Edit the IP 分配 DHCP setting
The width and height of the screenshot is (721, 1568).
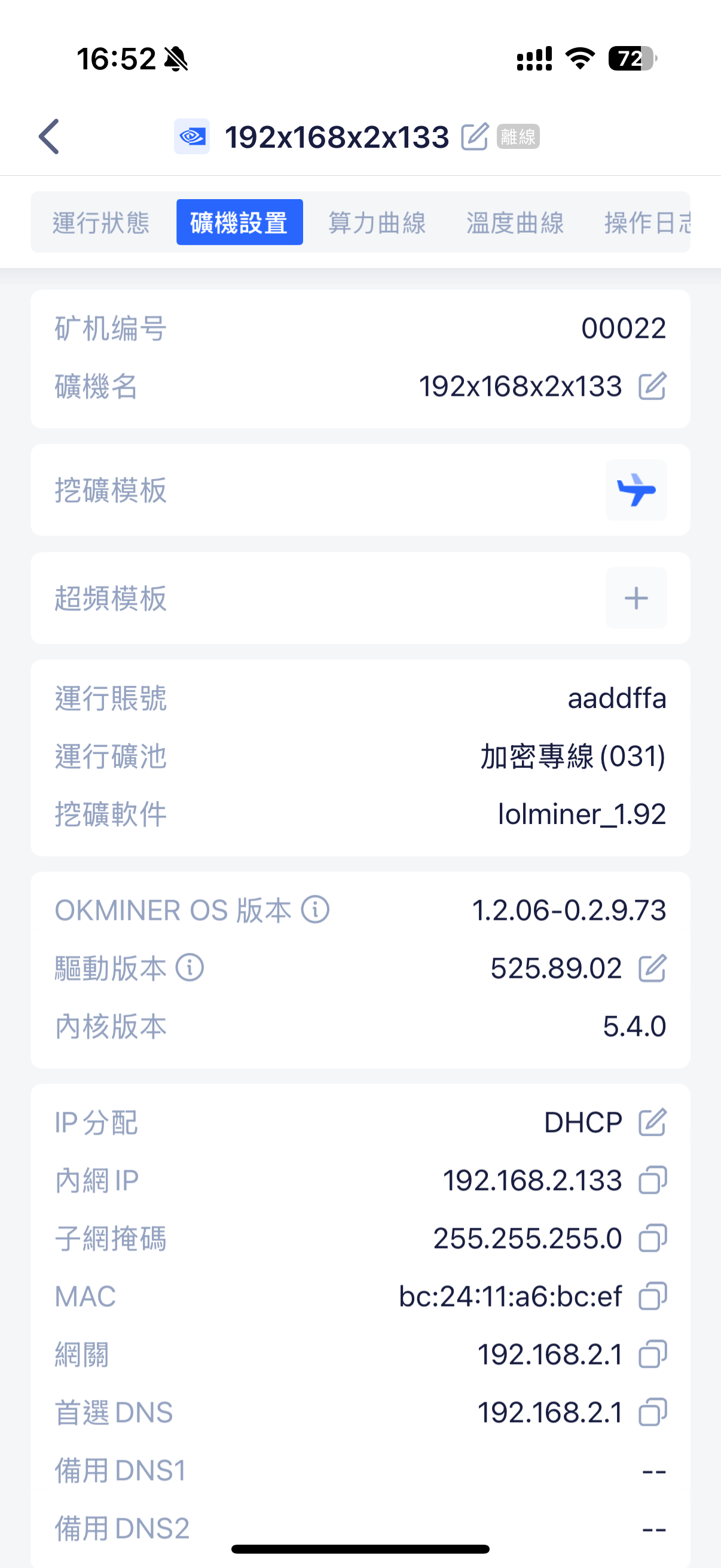652,1122
